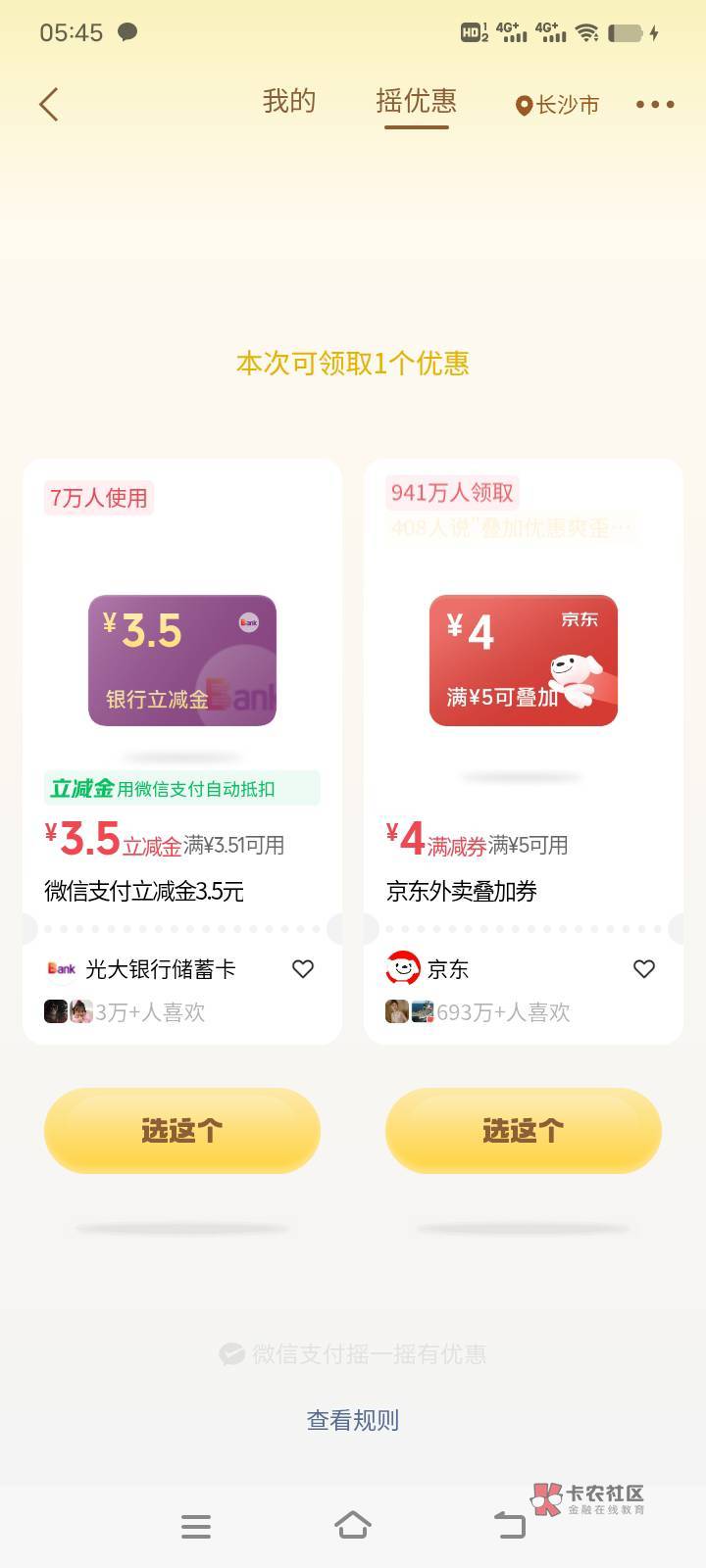Choose 选这个 under the 3.5元 立减金
This screenshot has width=706, height=1568.
tap(182, 1130)
